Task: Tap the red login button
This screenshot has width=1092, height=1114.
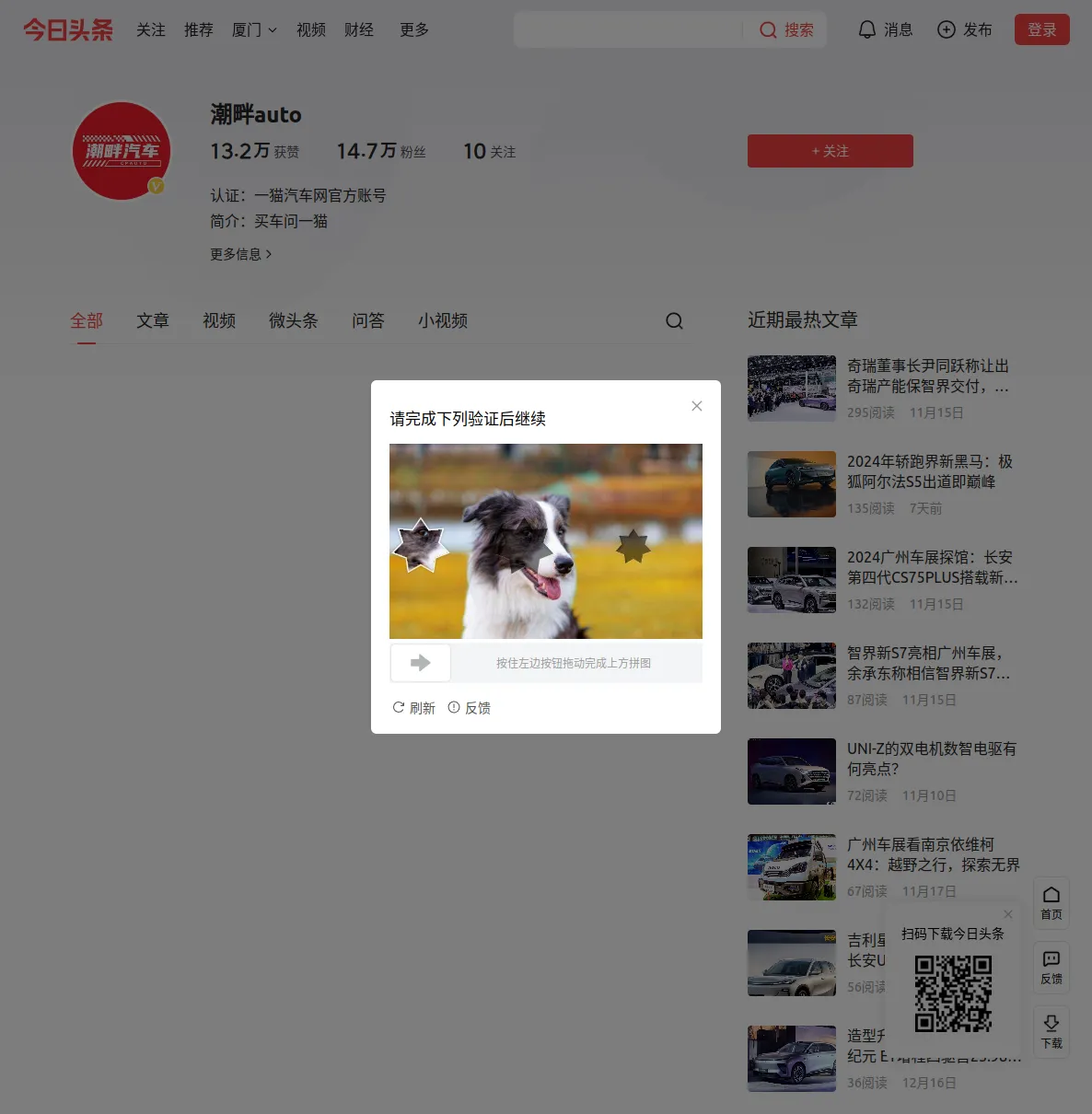Action: [1041, 30]
